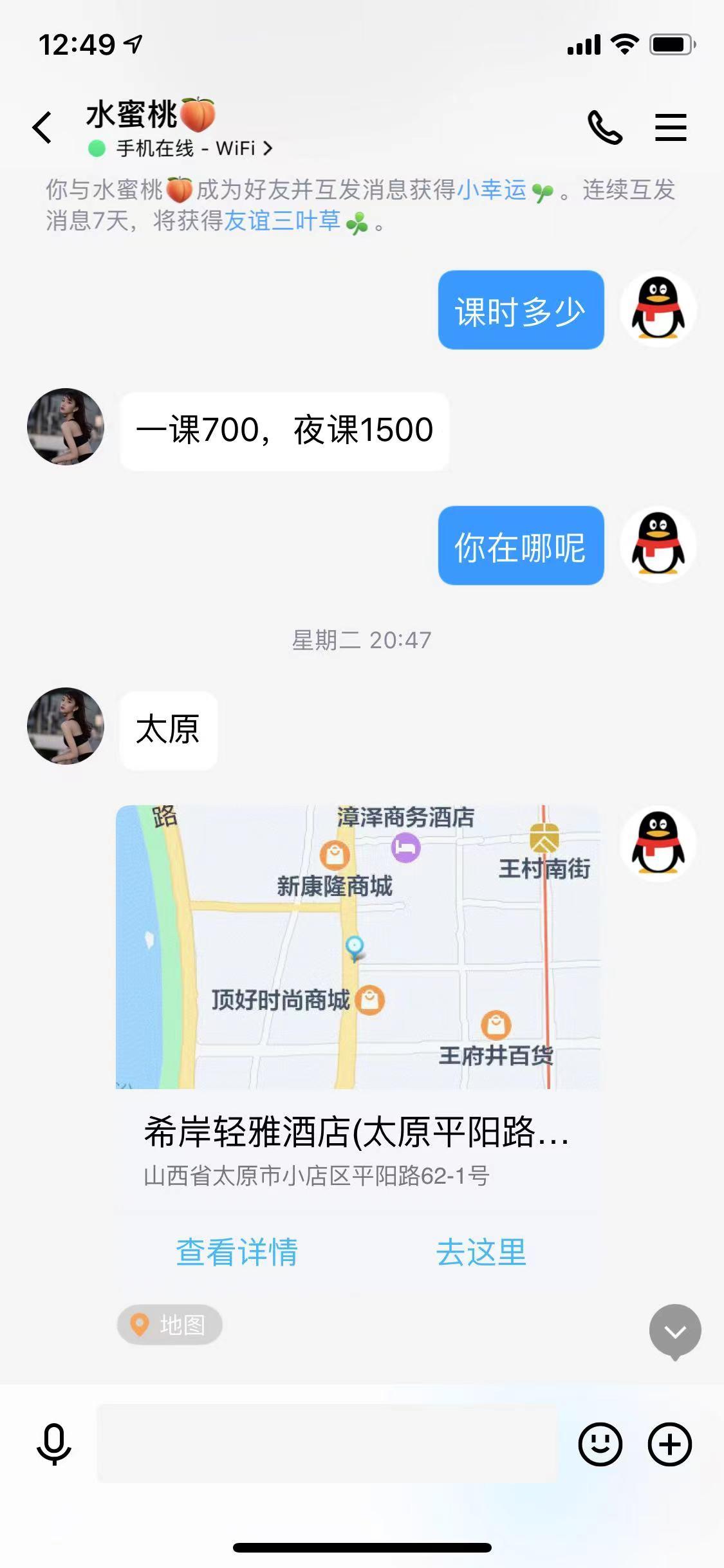Image resolution: width=724 pixels, height=1568 pixels.
Task: Open the plus attachments panel
Action: tap(669, 1444)
